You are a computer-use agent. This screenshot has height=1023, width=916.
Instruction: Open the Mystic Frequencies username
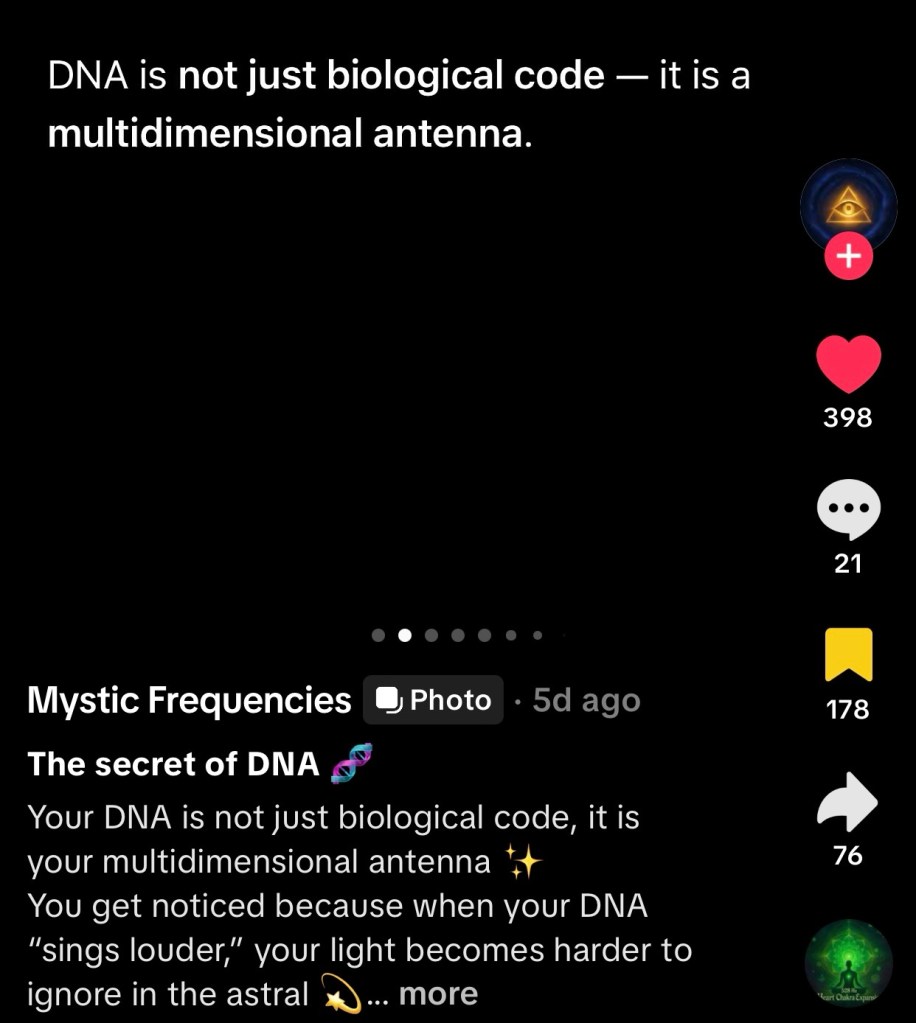tap(189, 701)
